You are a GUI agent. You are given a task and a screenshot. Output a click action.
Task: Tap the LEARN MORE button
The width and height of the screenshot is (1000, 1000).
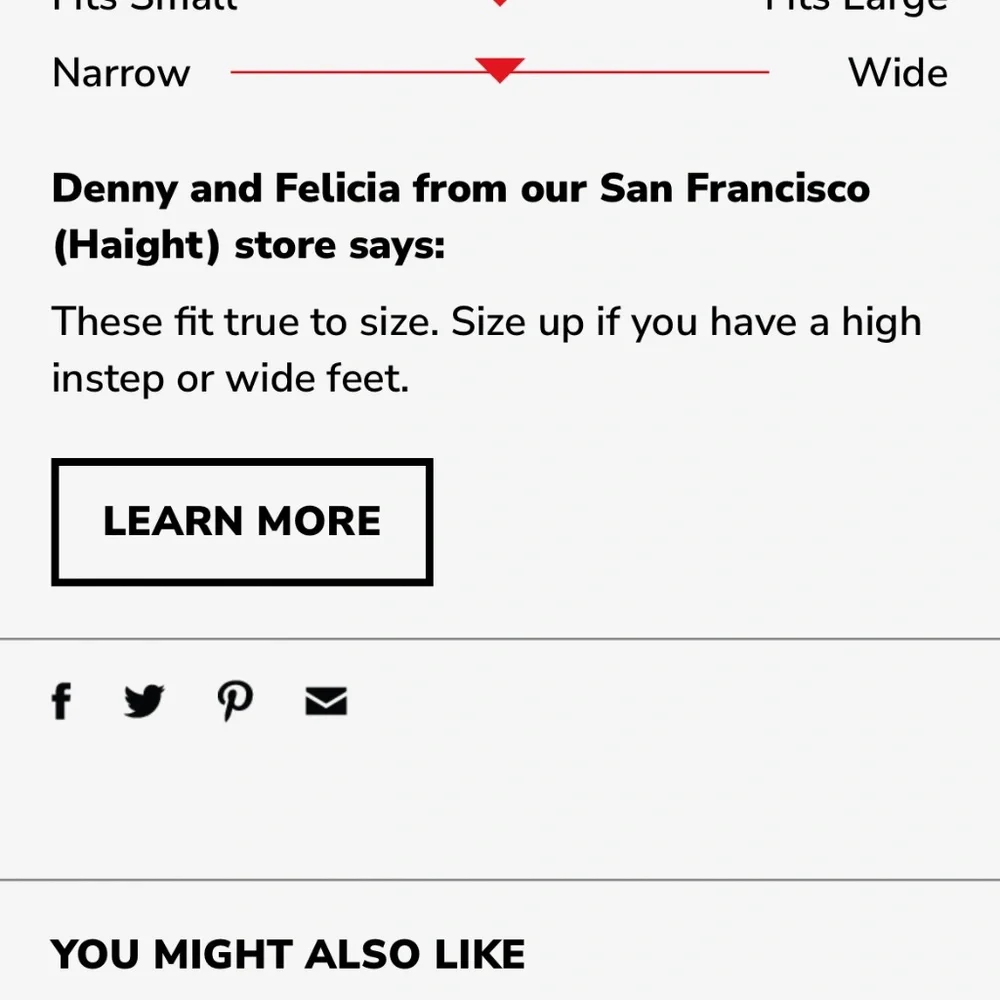tap(241, 522)
